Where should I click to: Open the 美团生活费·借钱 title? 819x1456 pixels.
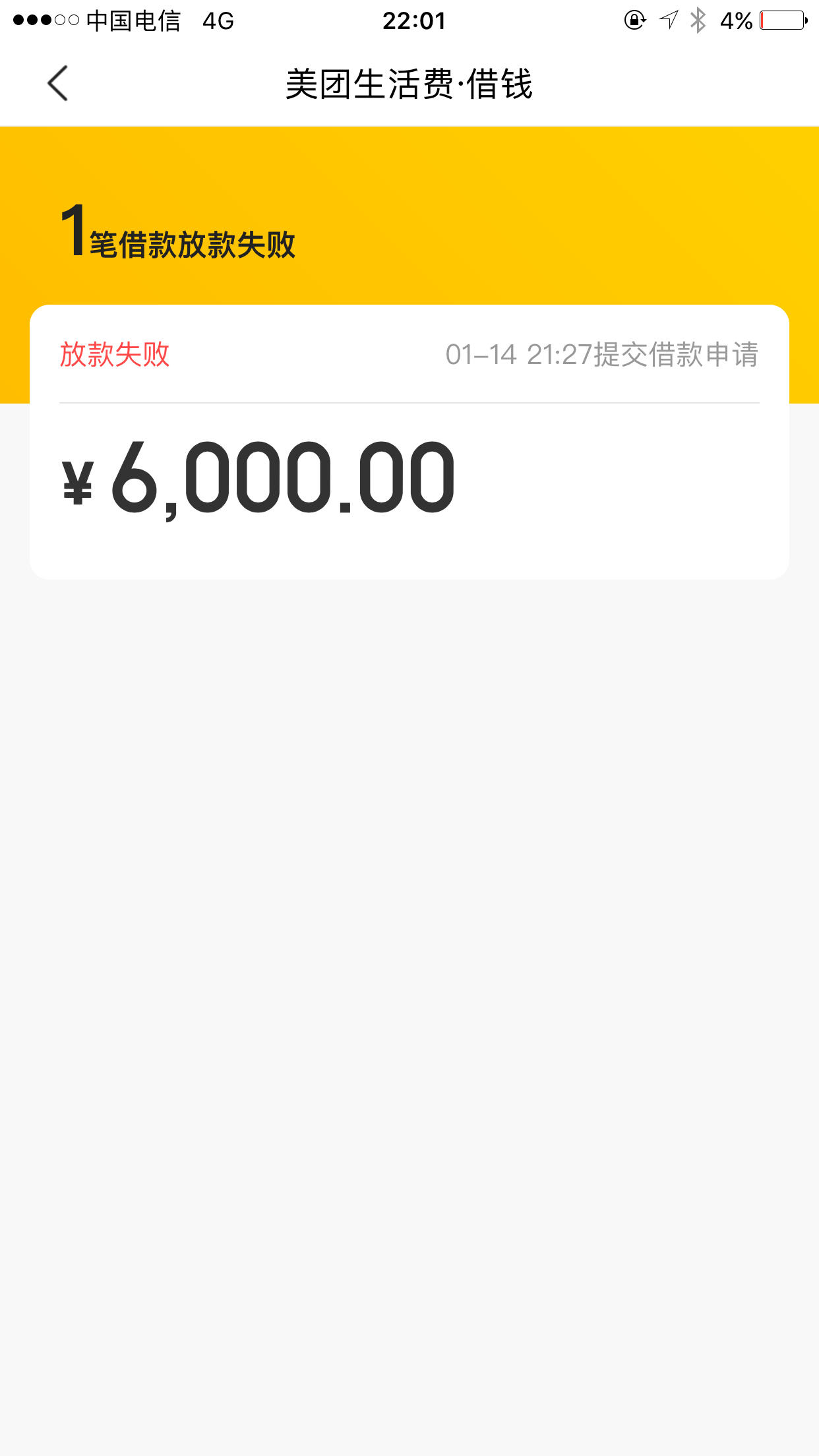[x=409, y=83]
